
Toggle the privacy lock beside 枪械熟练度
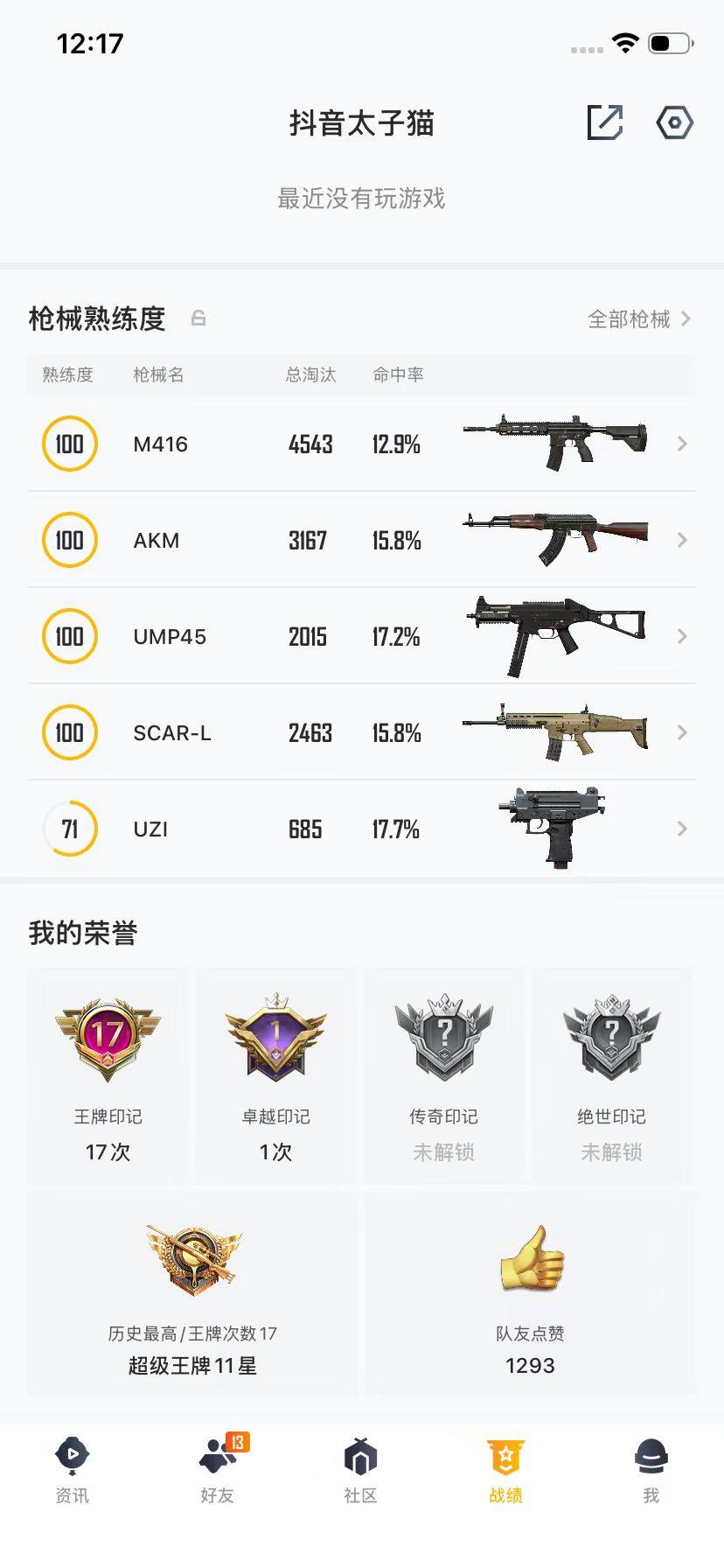tap(199, 319)
